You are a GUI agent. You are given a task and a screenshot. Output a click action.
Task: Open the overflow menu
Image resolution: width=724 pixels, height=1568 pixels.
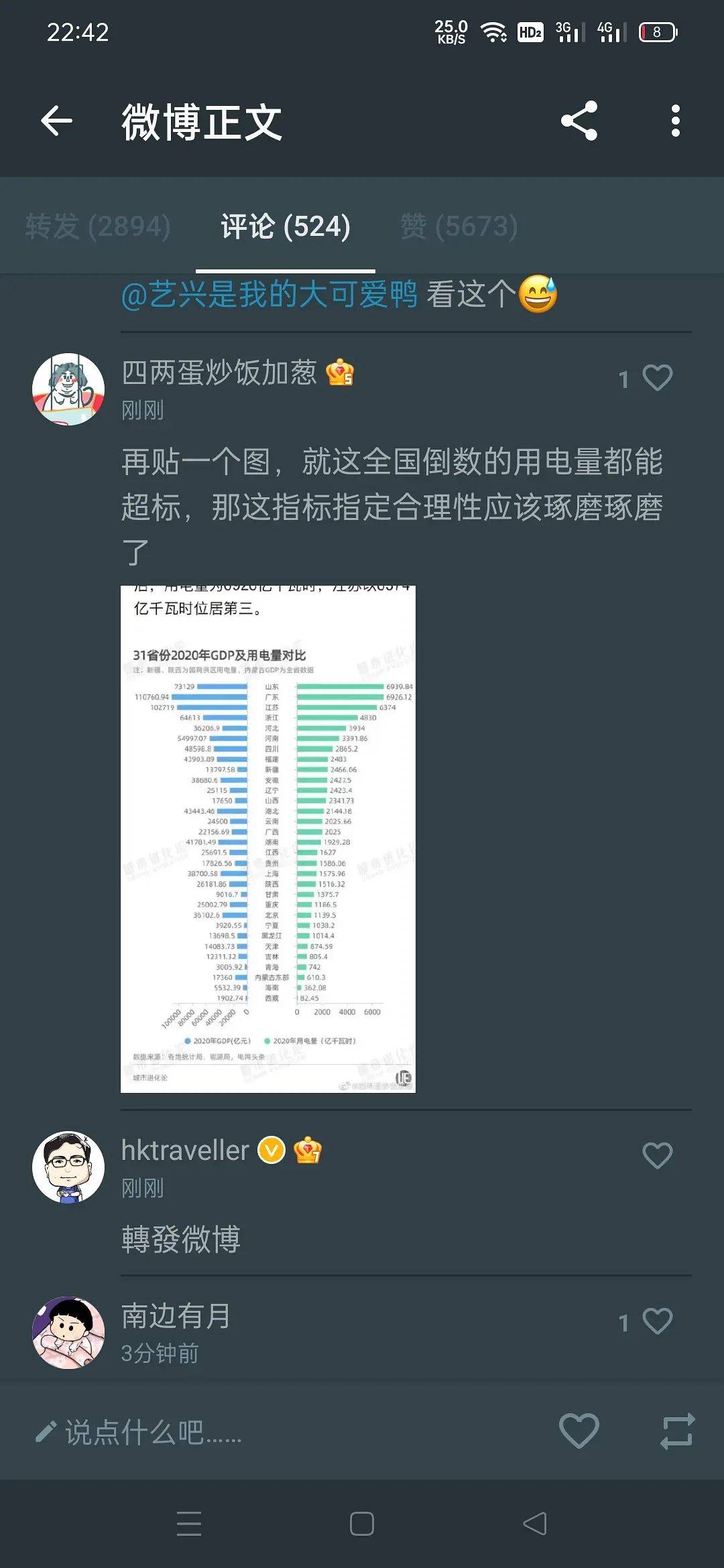pyautogui.click(x=675, y=121)
